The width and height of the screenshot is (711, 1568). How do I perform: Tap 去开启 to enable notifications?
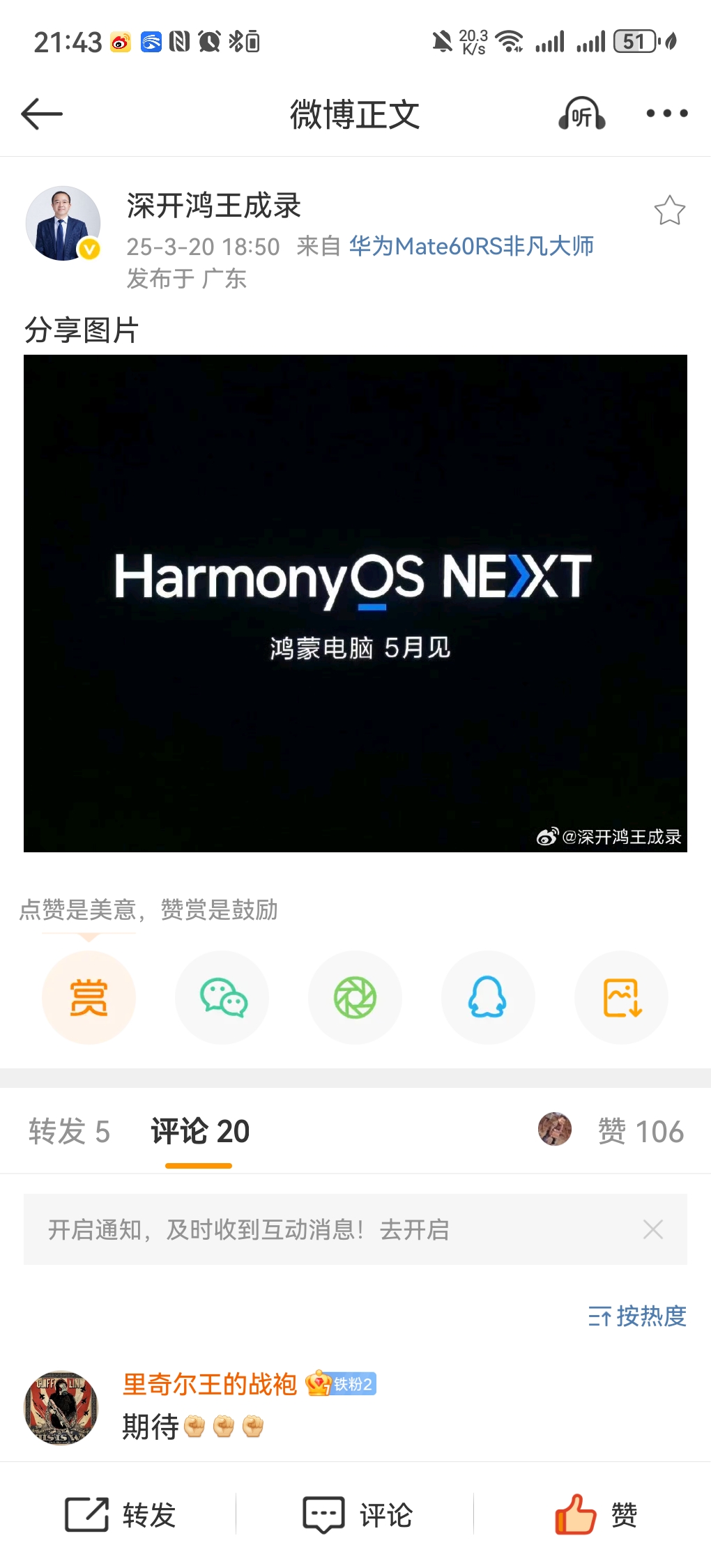(414, 1230)
